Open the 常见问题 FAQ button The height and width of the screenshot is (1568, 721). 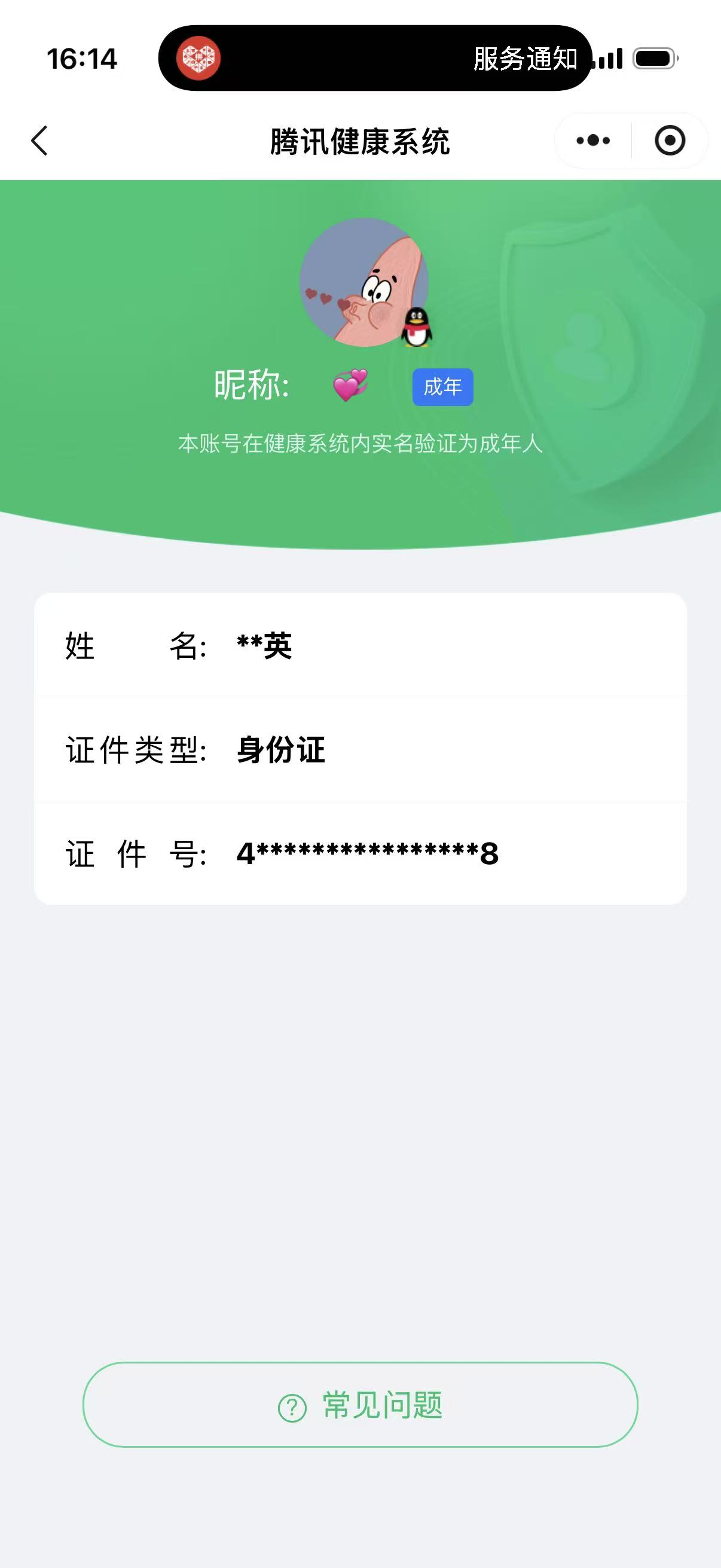(360, 1405)
